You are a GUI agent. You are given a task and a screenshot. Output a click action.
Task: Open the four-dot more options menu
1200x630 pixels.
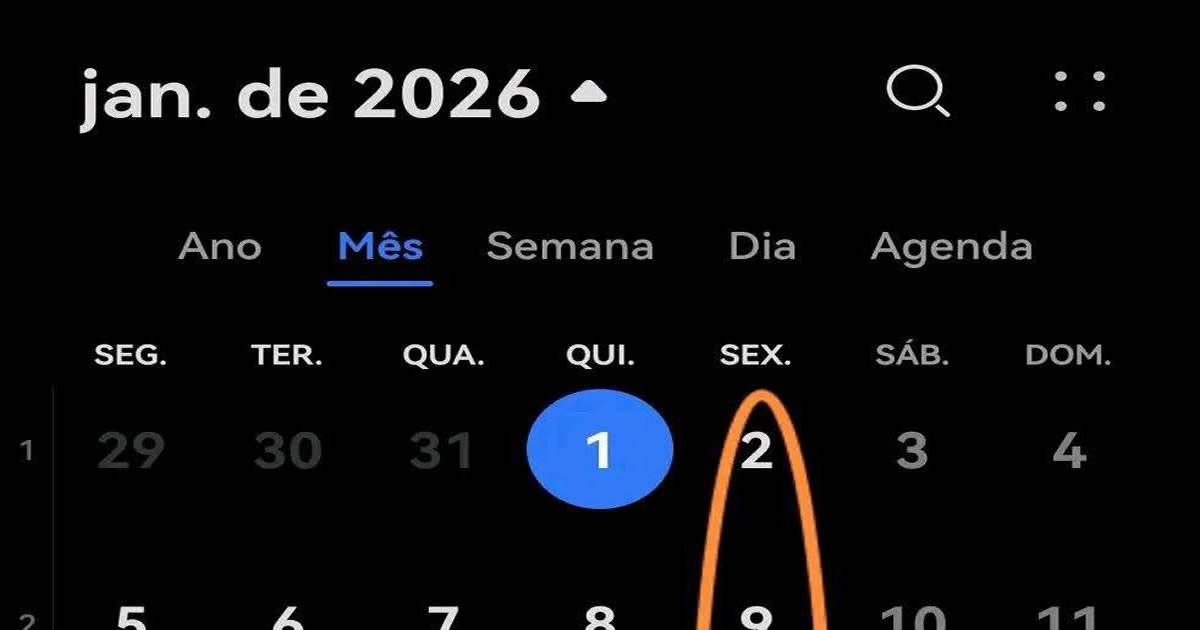(1080, 91)
